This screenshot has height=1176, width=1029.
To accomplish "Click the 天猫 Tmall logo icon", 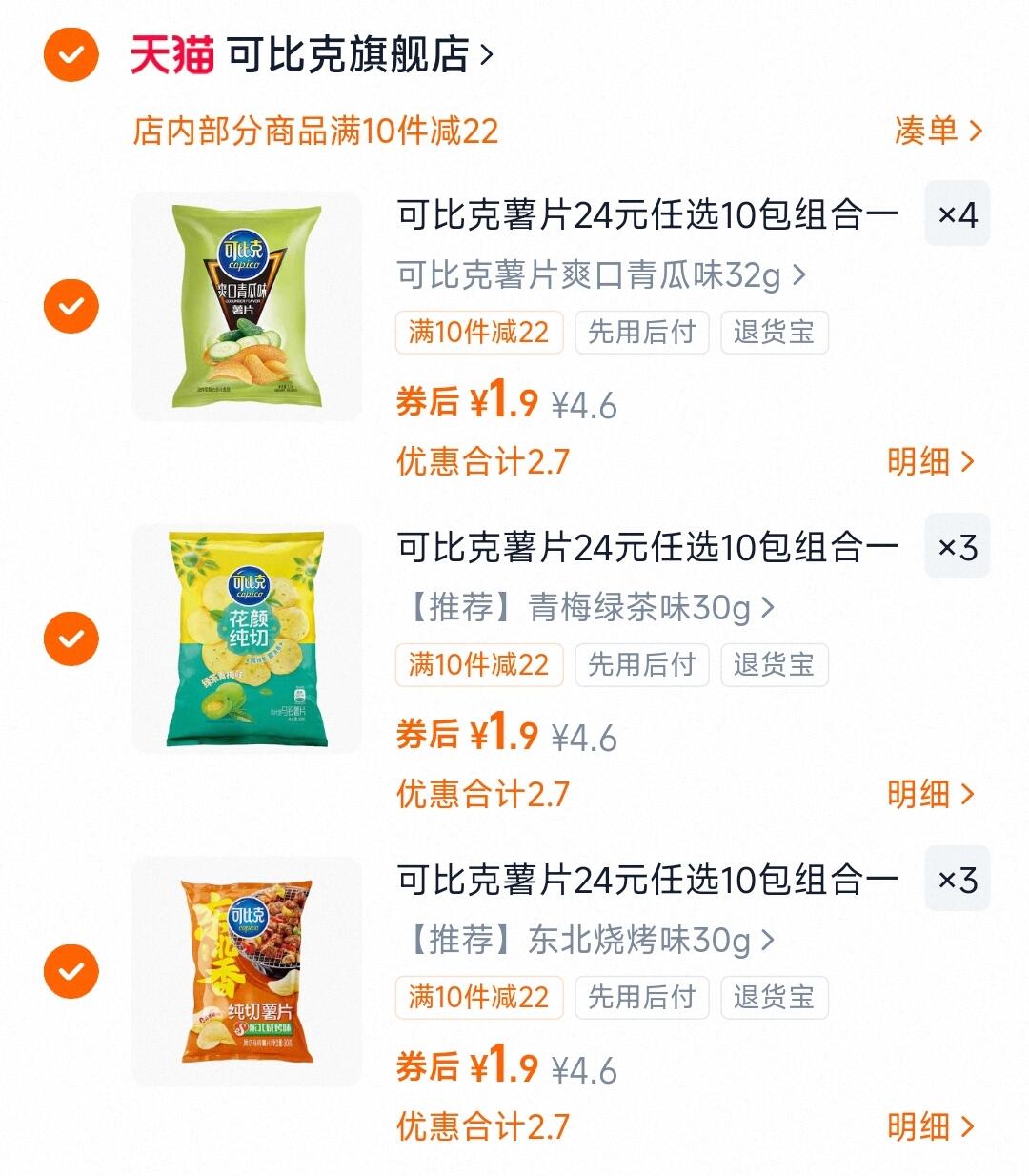I will pyautogui.click(x=171, y=54).
